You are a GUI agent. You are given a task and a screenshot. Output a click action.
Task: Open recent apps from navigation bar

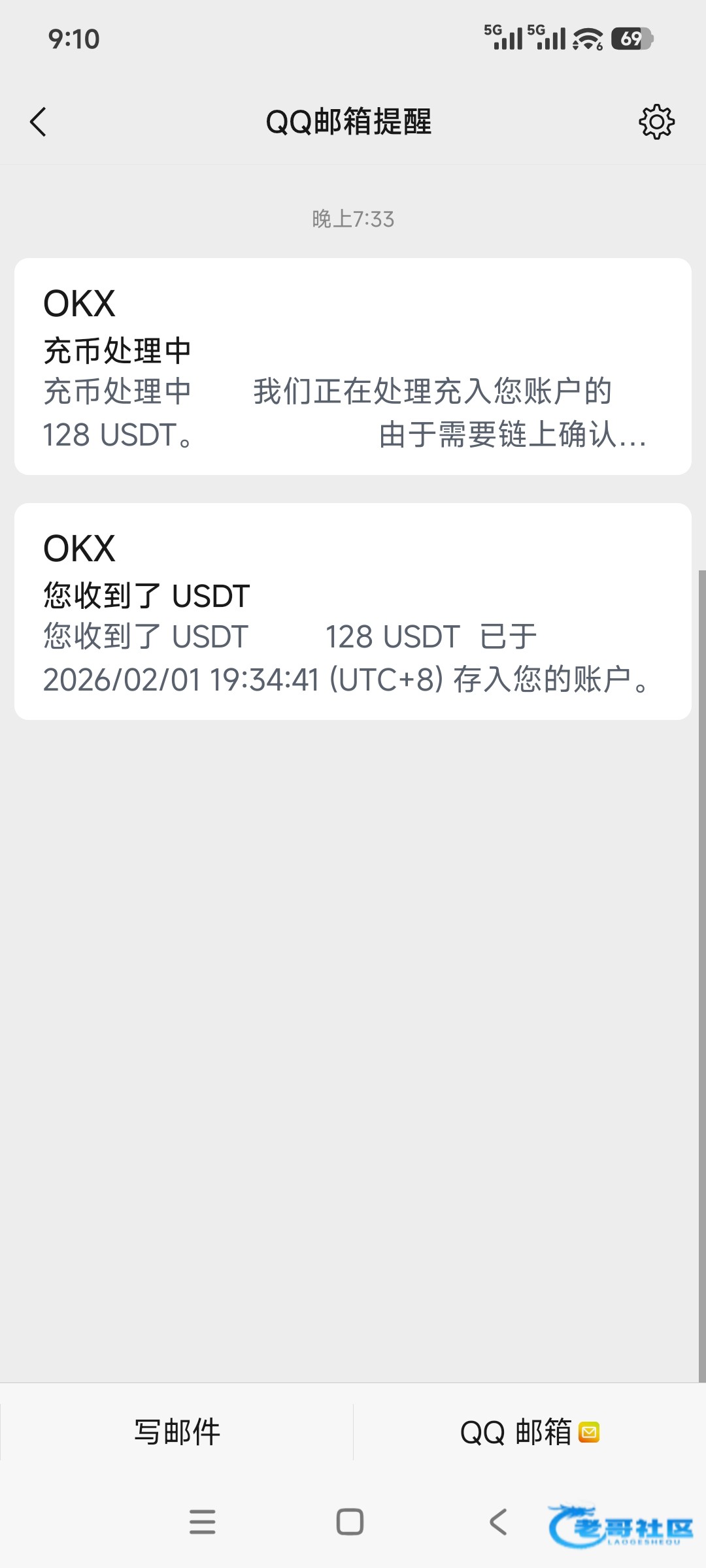click(203, 1522)
